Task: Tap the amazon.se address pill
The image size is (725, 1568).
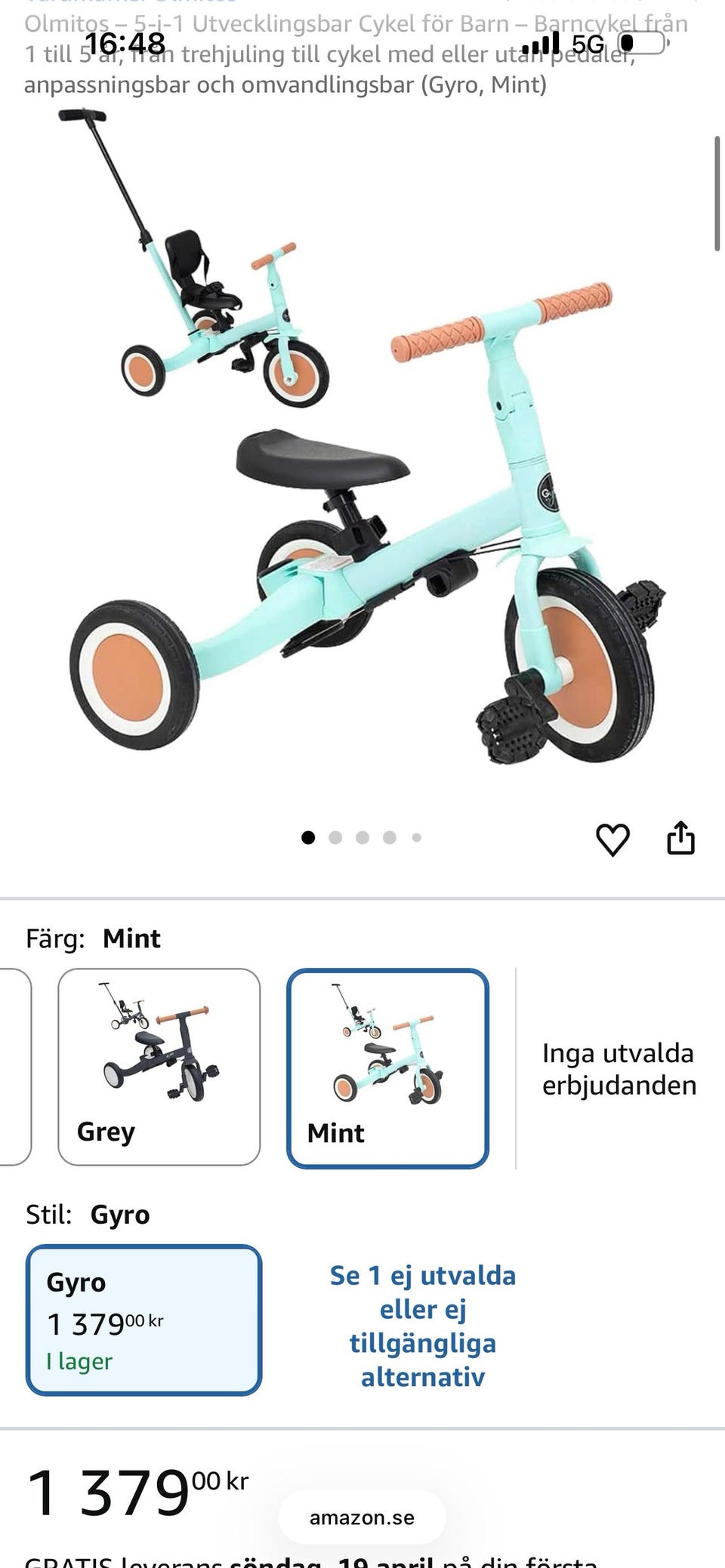Action: pos(362,1517)
